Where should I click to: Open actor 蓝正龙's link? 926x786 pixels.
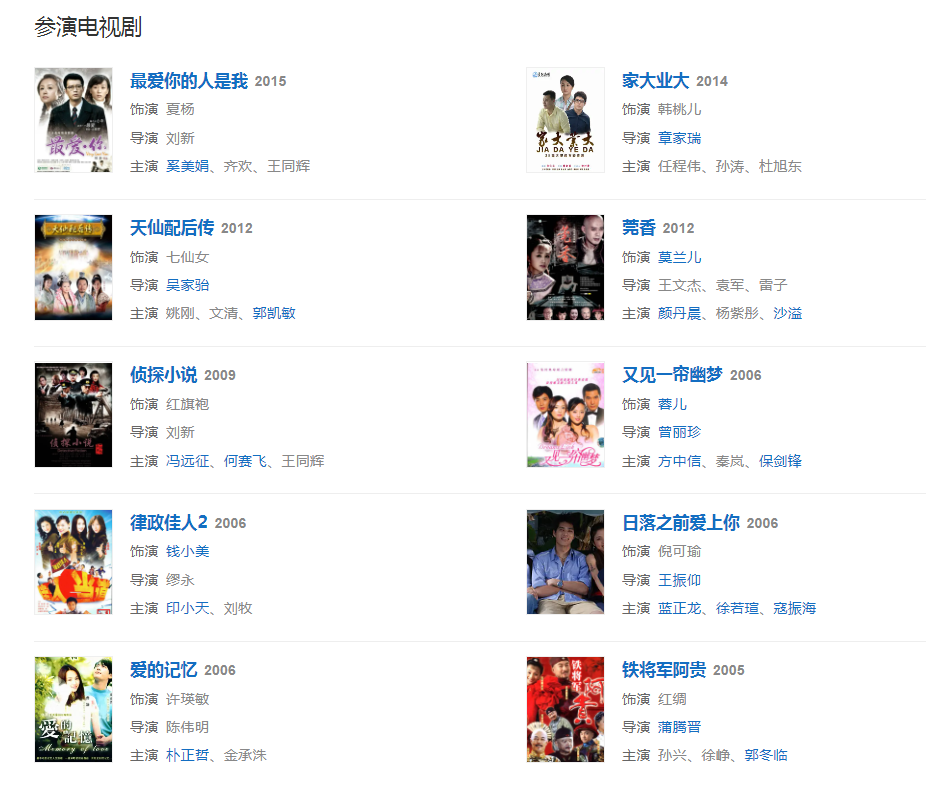(x=679, y=608)
